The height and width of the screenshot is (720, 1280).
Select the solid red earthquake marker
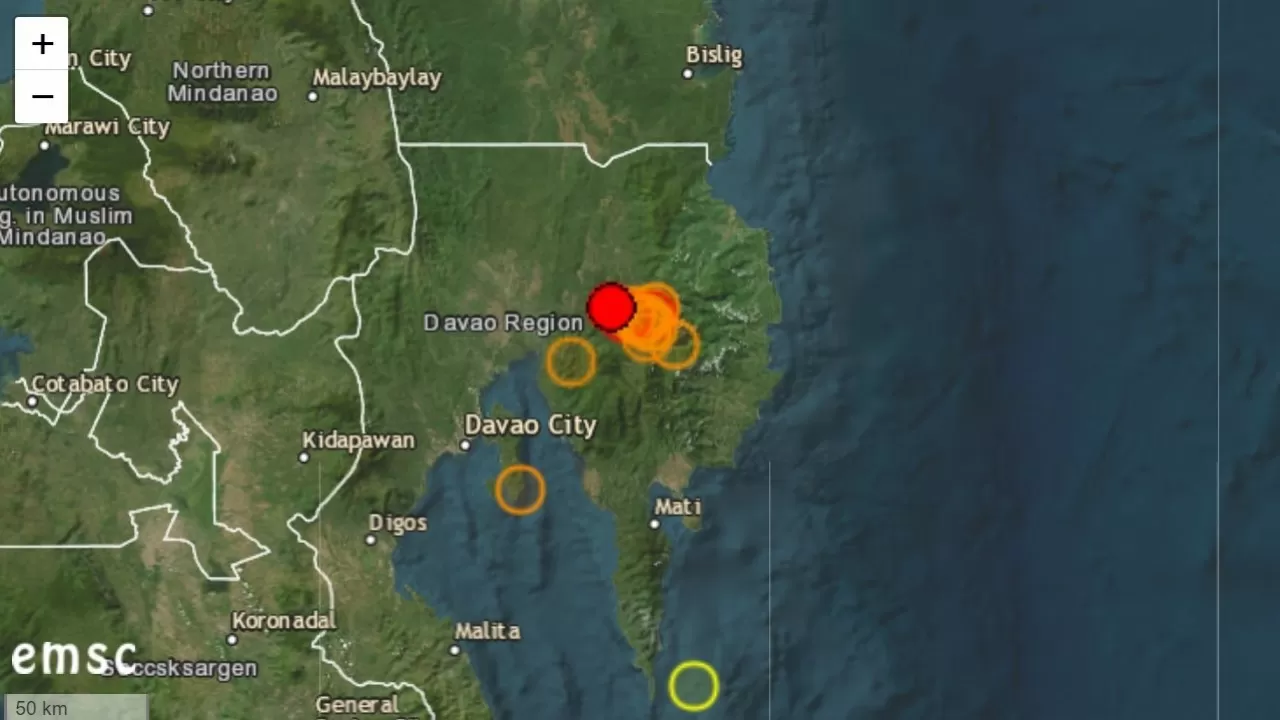(610, 307)
